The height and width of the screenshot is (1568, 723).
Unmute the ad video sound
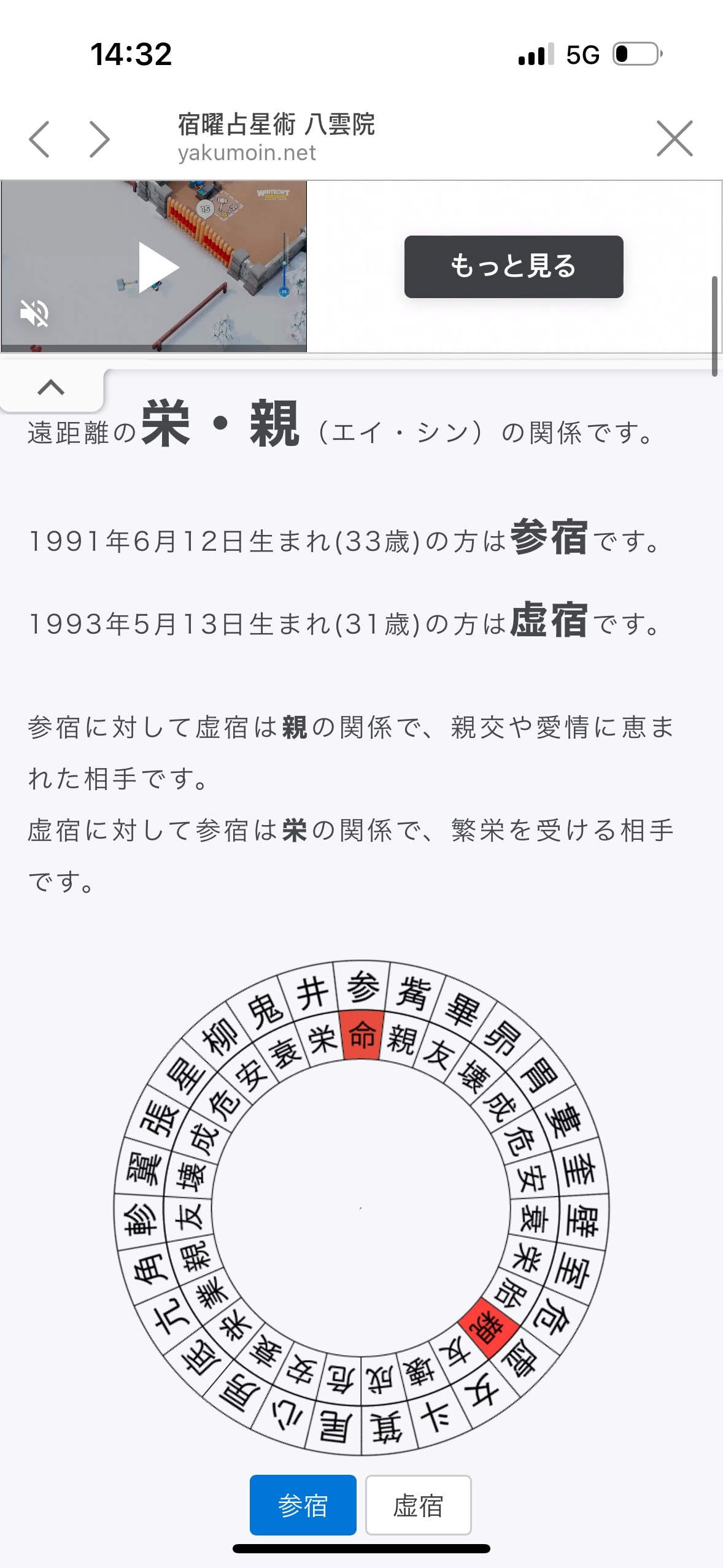tap(34, 314)
